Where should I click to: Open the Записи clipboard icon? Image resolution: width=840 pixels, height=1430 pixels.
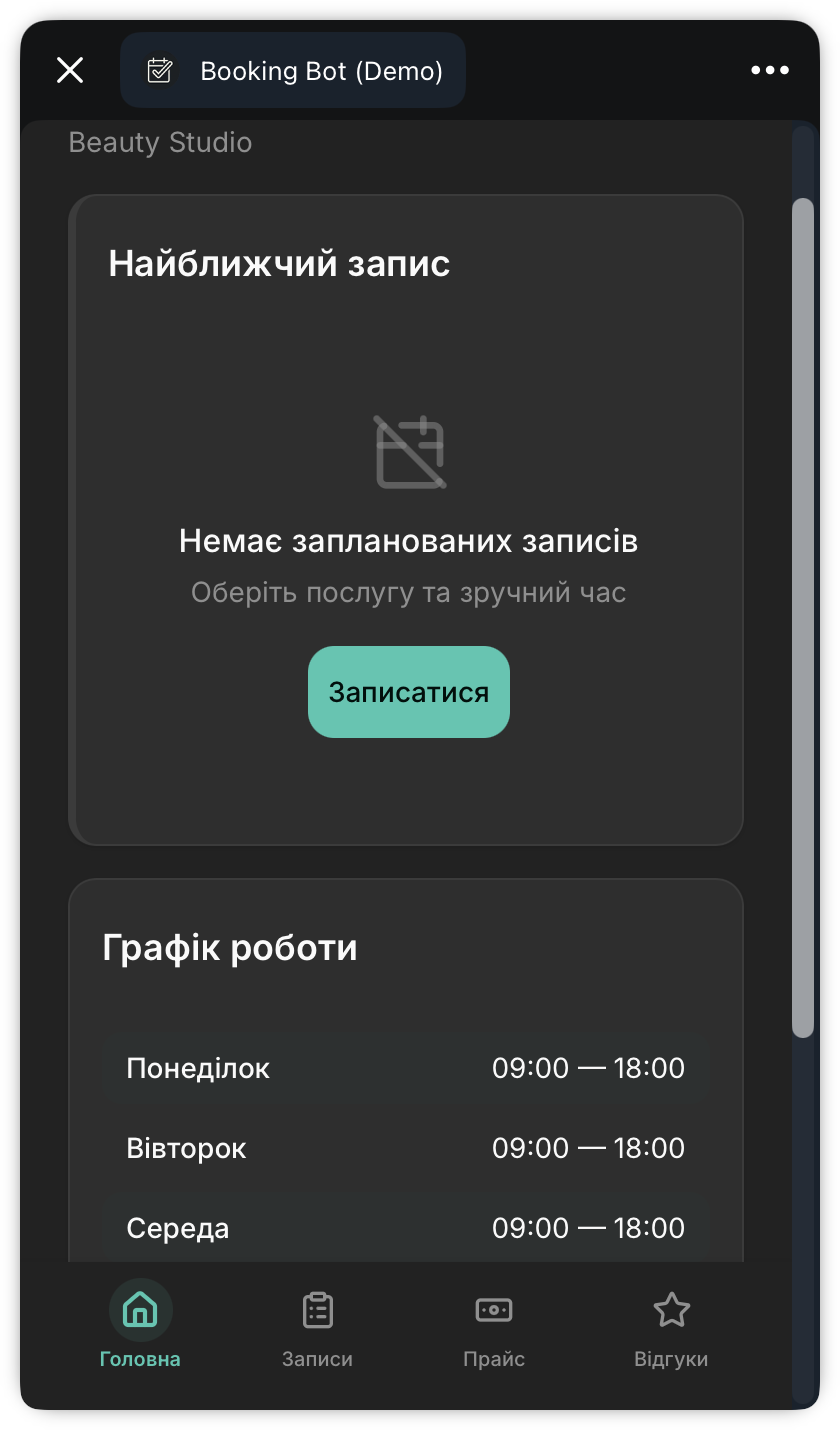tap(317, 1309)
